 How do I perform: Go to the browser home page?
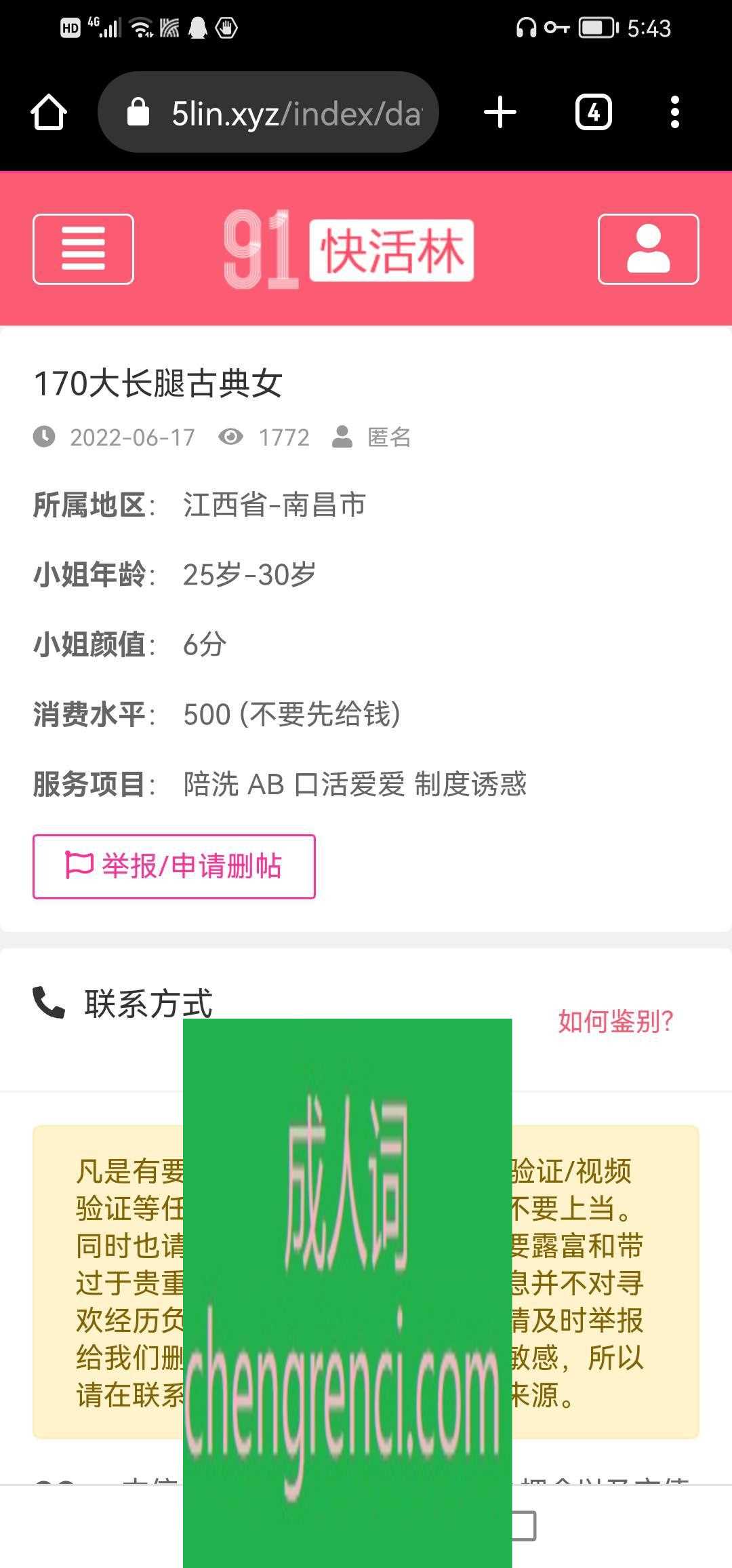click(x=49, y=112)
